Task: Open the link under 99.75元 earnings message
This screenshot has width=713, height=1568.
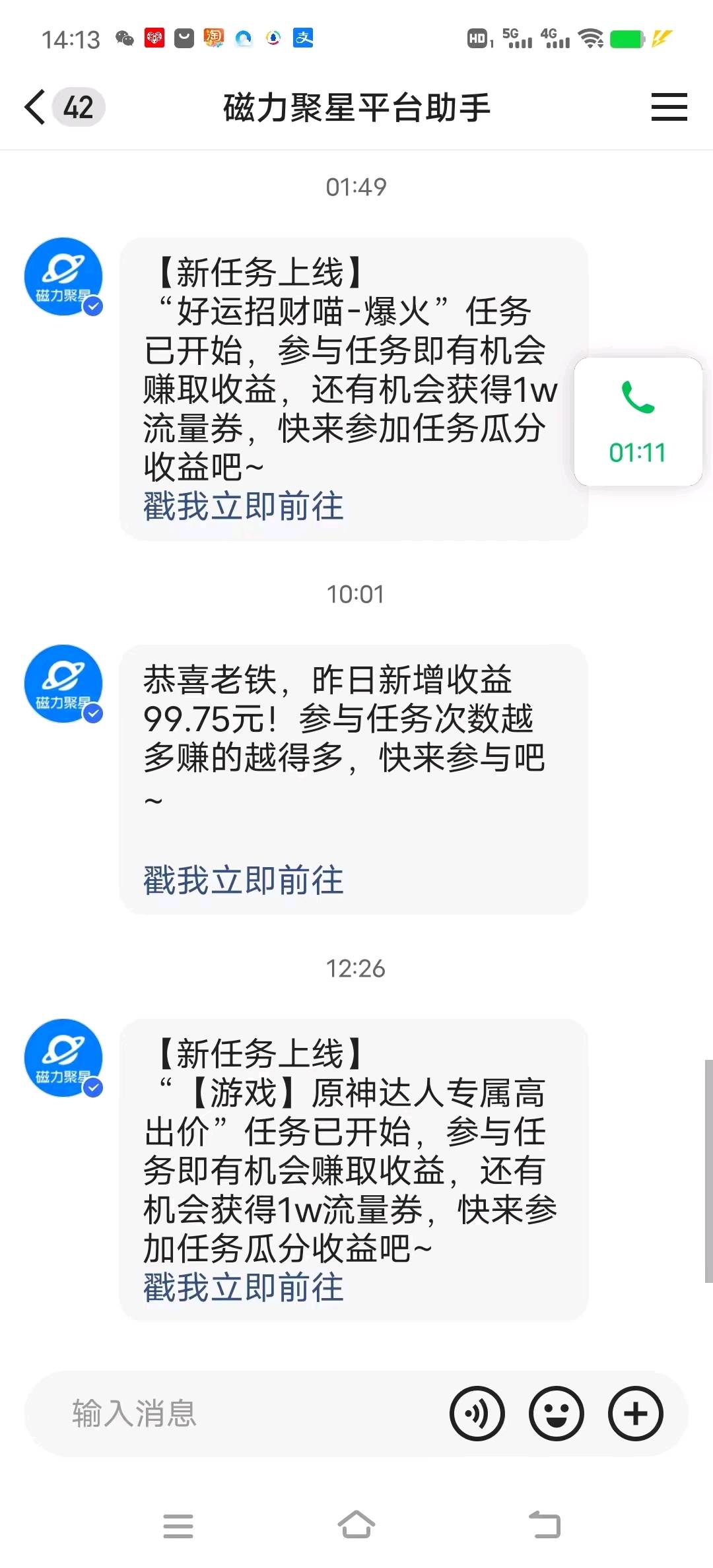Action: coord(244,880)
